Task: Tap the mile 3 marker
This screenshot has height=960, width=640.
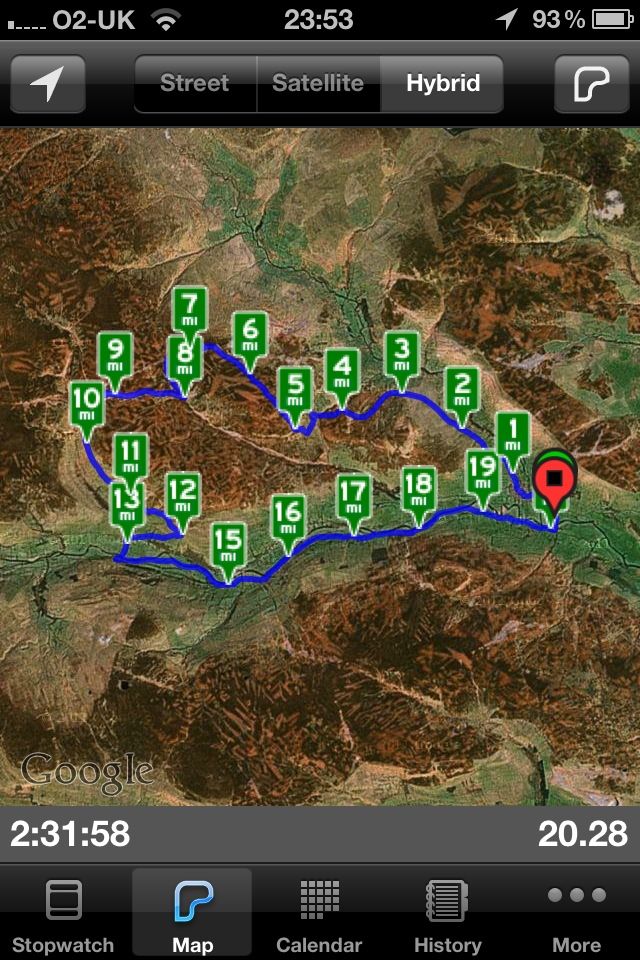Action: tap(402, 355)
